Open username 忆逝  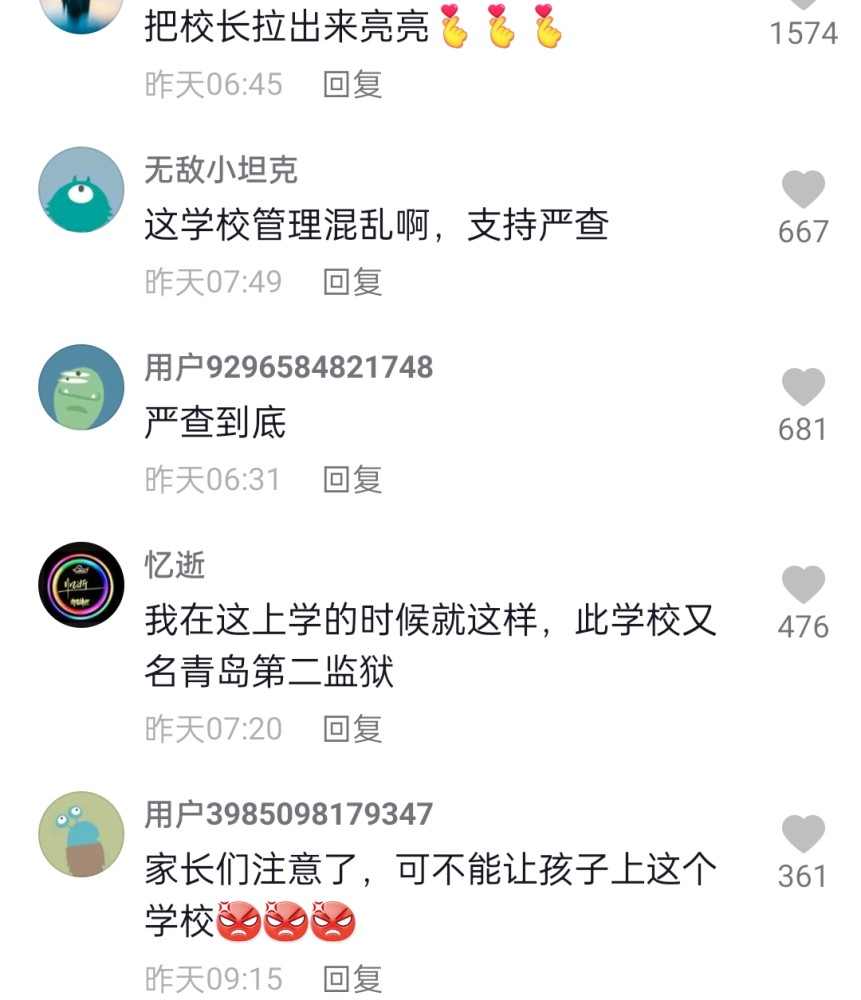pos(175,565)
